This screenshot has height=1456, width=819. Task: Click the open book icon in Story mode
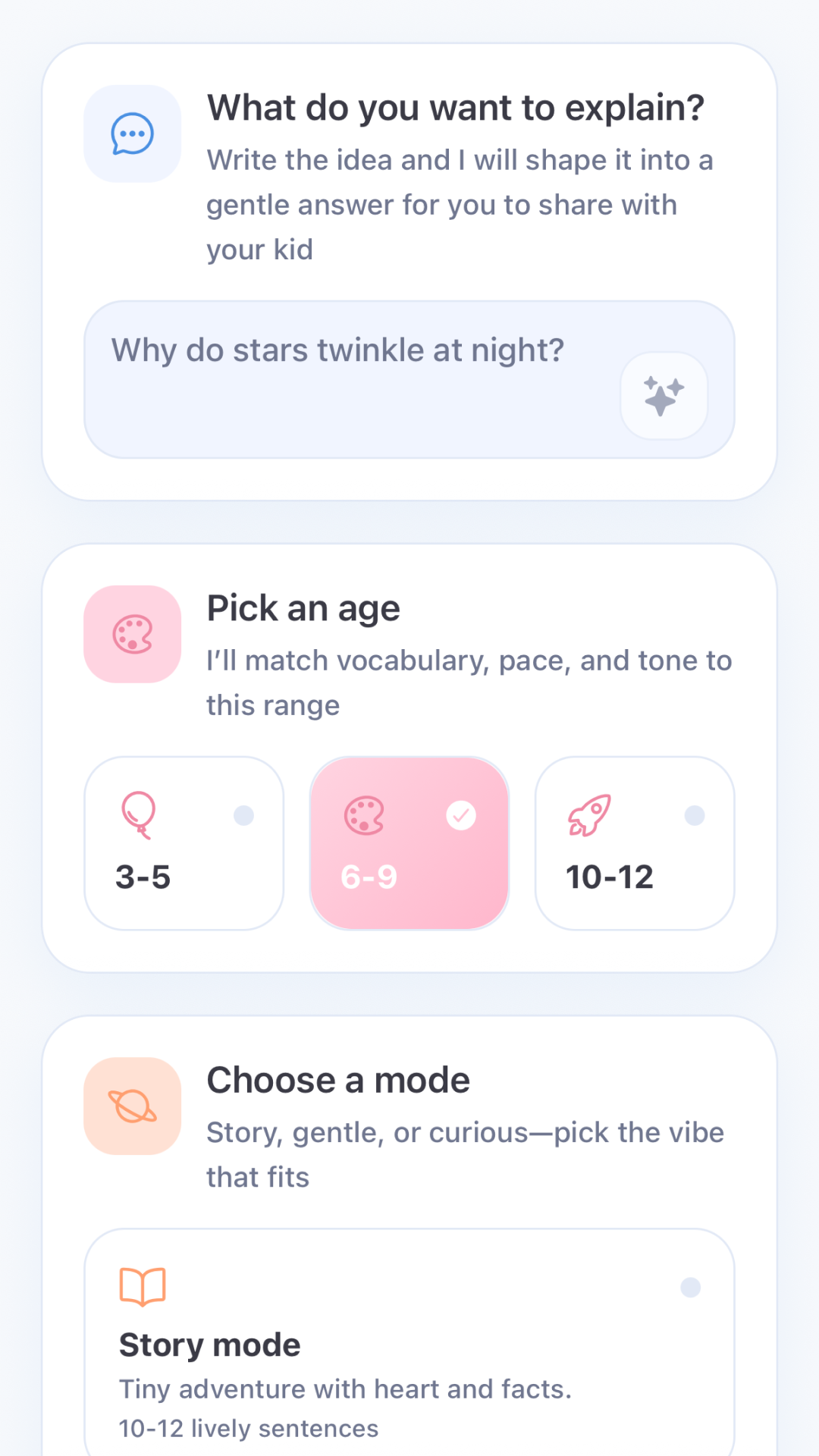(141, 1285)
